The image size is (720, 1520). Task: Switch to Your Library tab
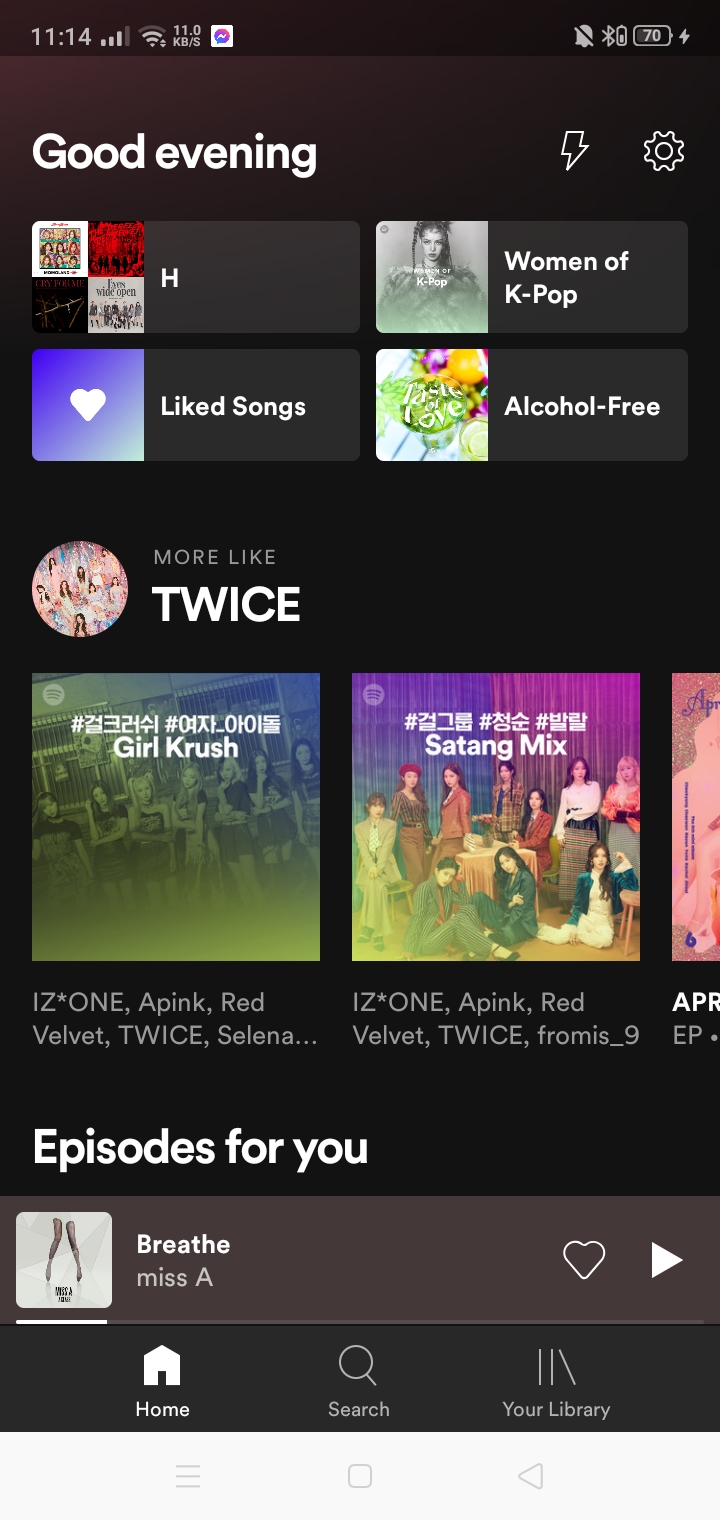(x=556, y=1382)
